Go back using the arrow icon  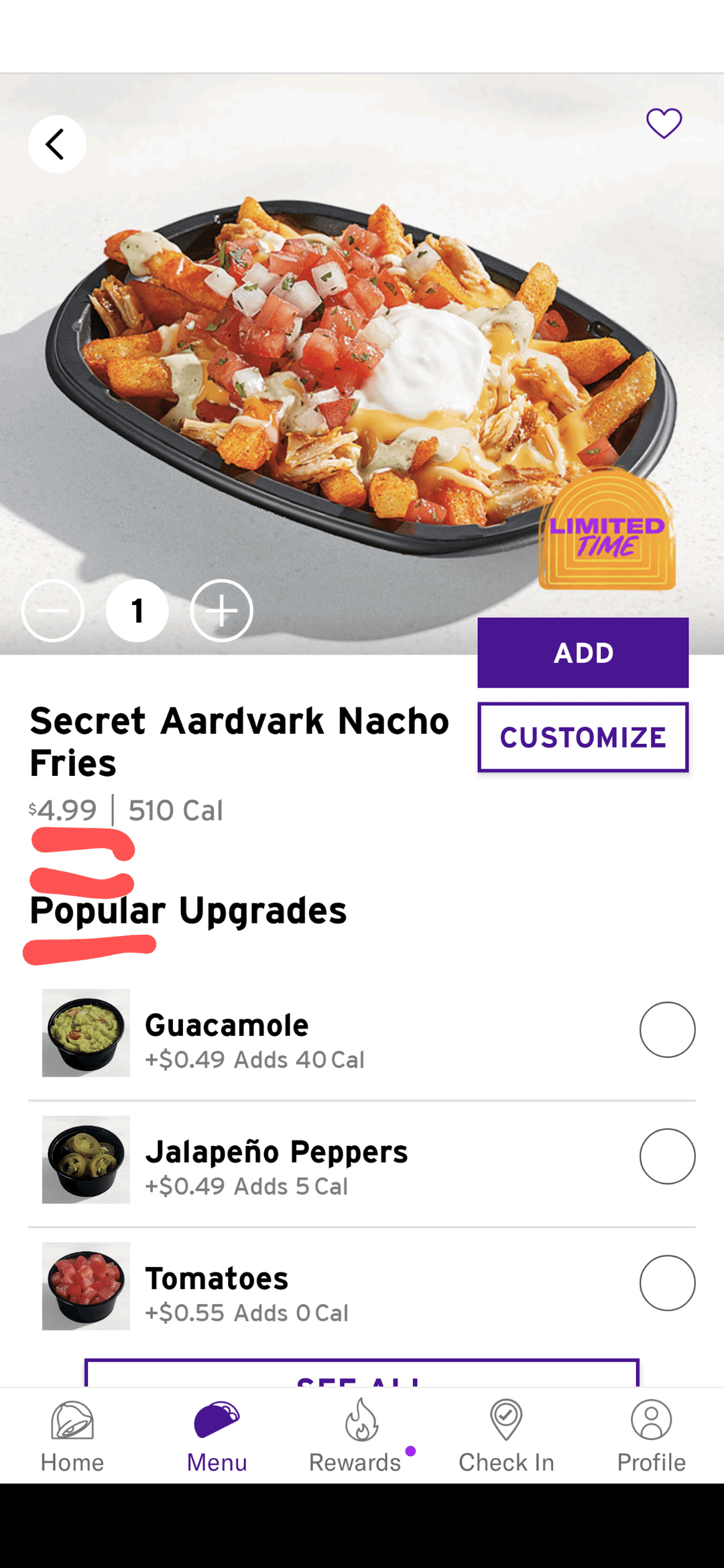(x=57, y=145)
